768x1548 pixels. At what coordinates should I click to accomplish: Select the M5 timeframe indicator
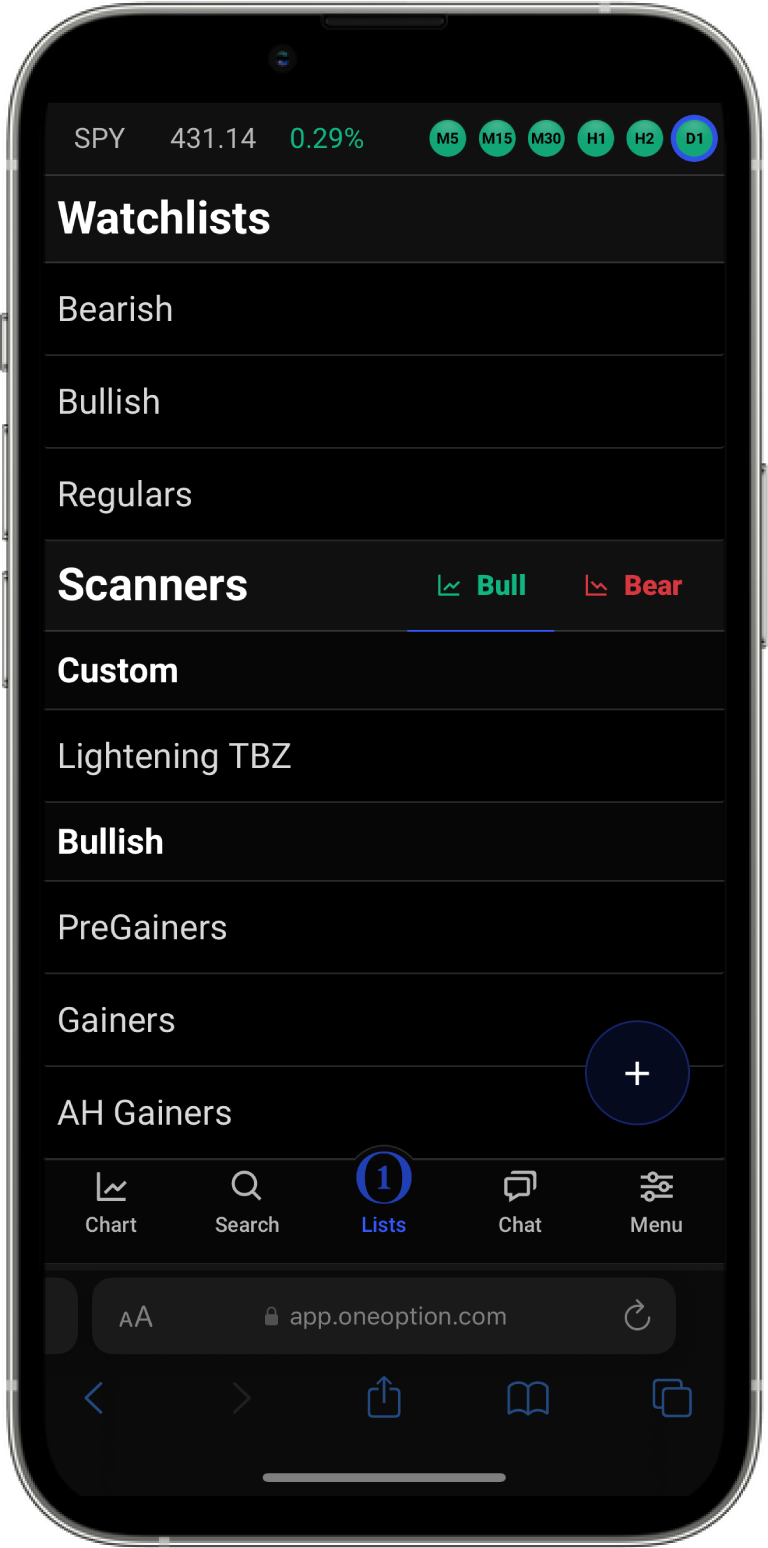[447, 138]
